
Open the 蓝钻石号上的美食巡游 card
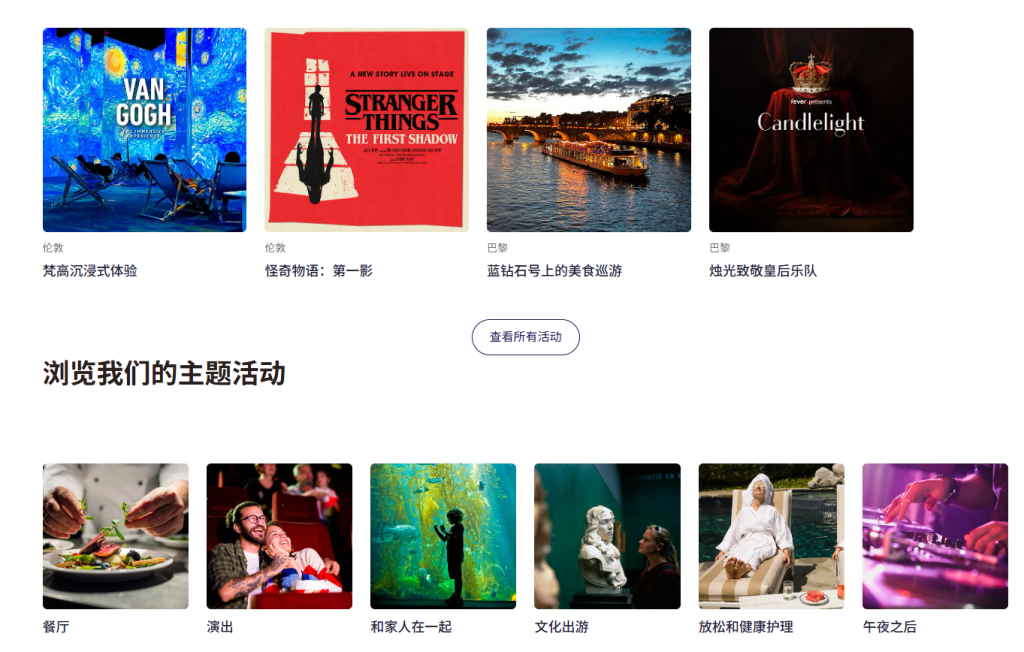(588, 130)
